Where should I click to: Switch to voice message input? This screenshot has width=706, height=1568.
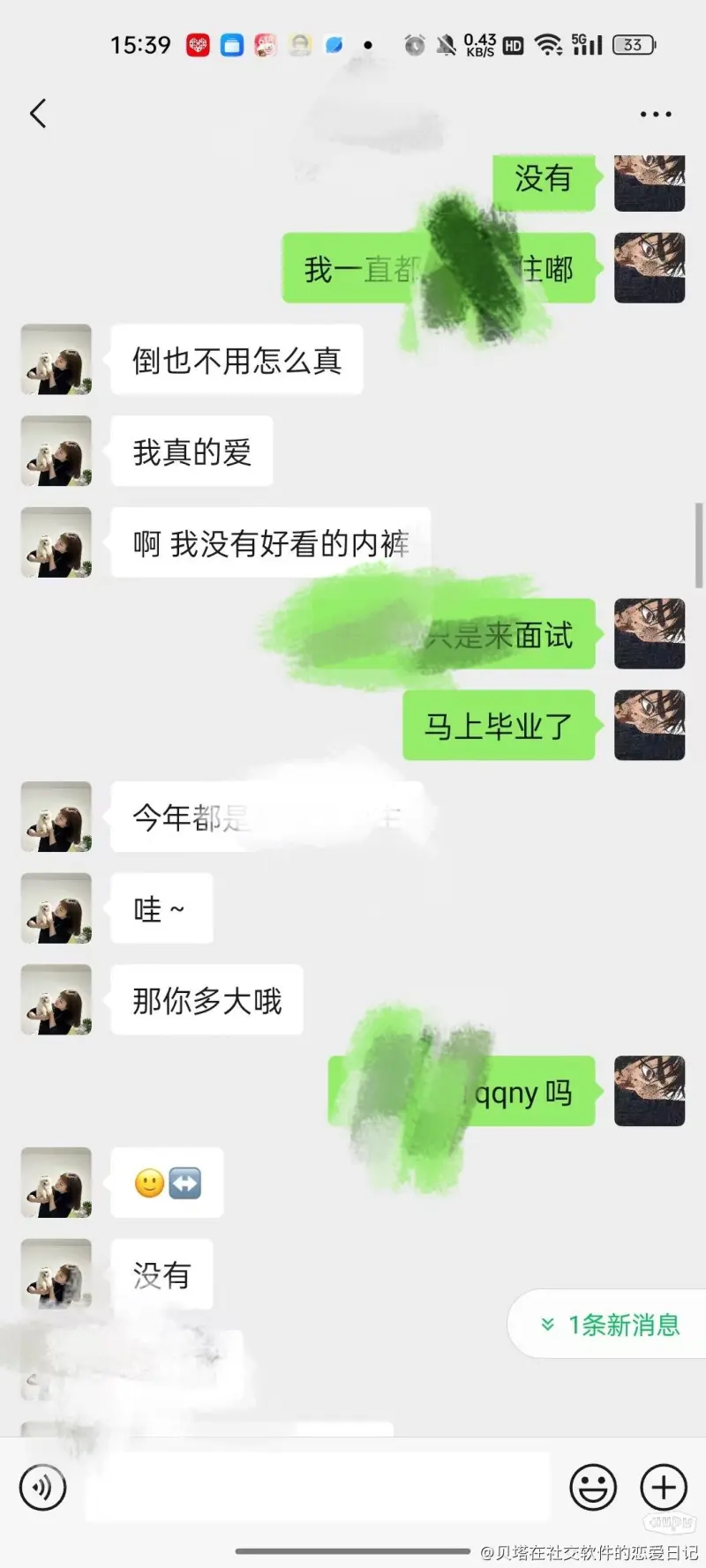42,1487
